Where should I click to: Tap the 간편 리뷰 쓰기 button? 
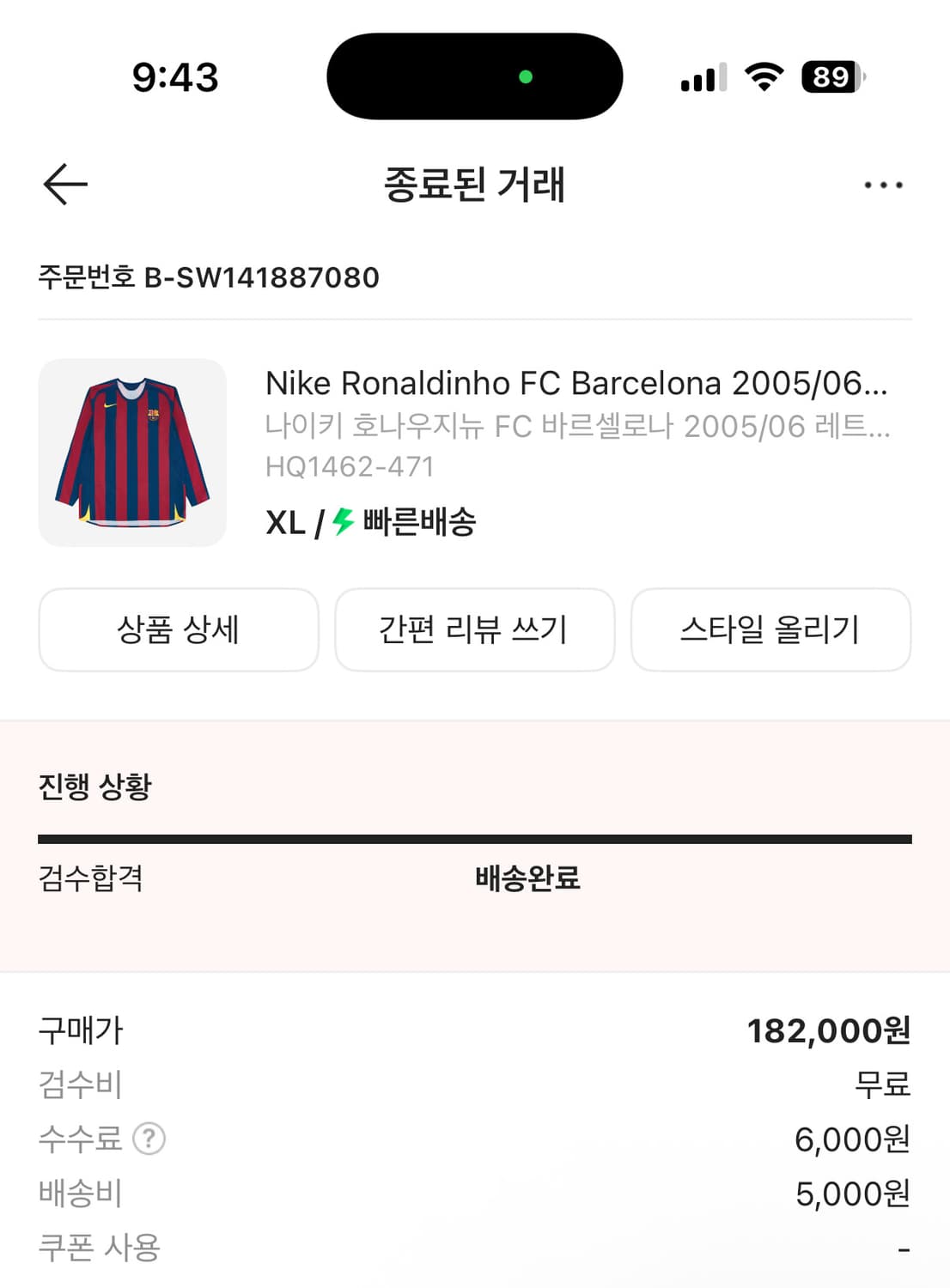pos(475,629)
